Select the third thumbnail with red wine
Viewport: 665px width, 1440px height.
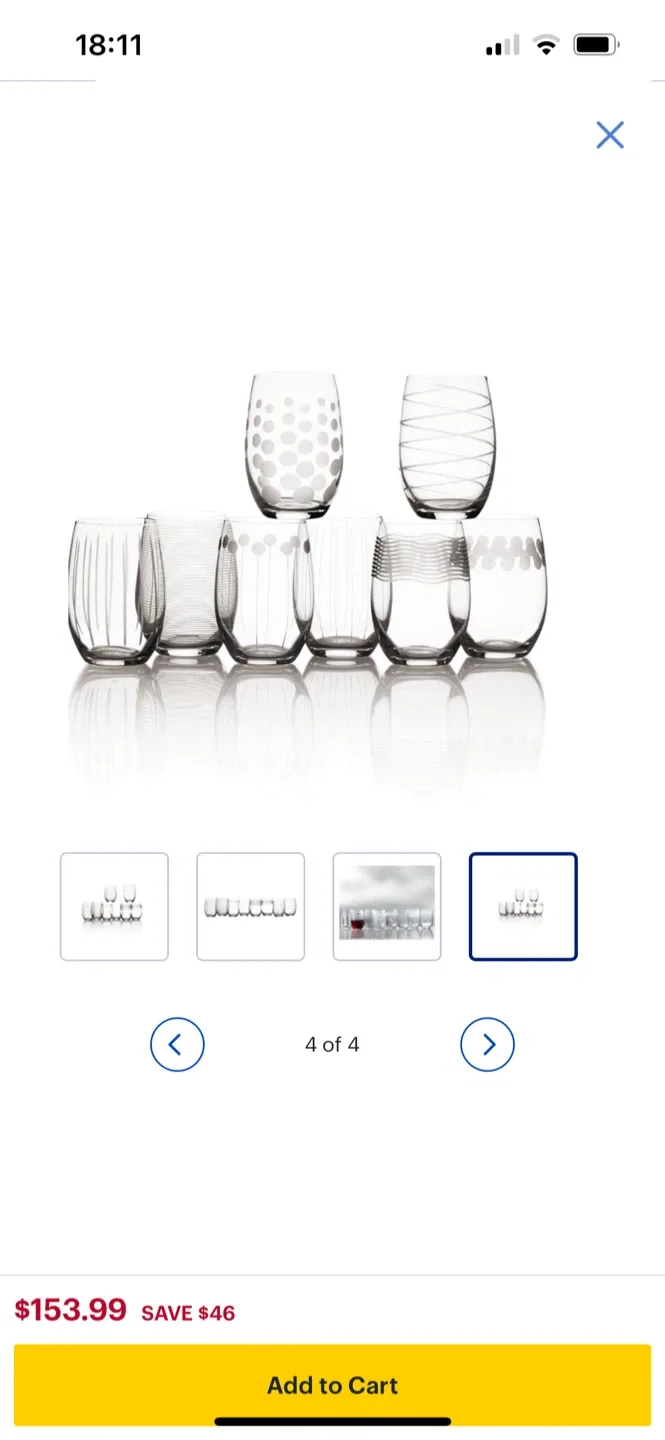[387, 906]
